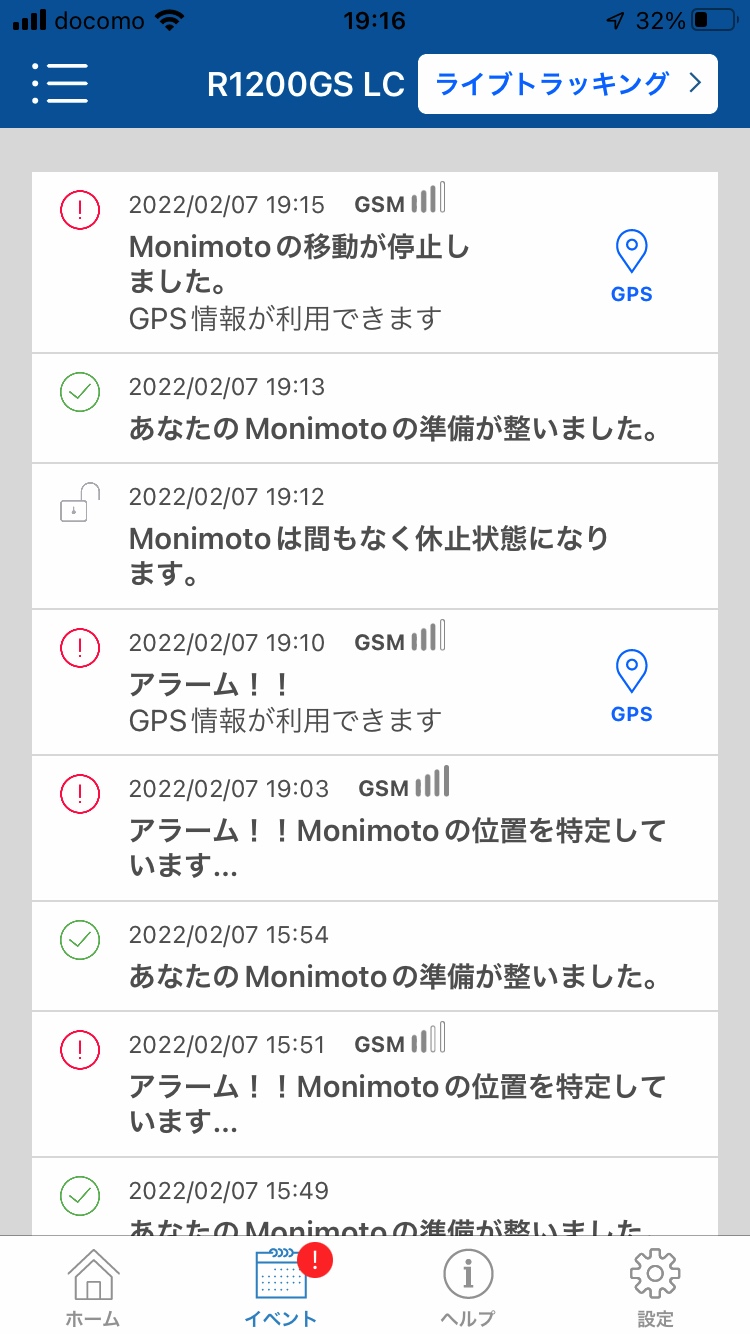The image size is (750, 1334).
Task: Open the 19:03 alarm locating event
Action: 375,828
